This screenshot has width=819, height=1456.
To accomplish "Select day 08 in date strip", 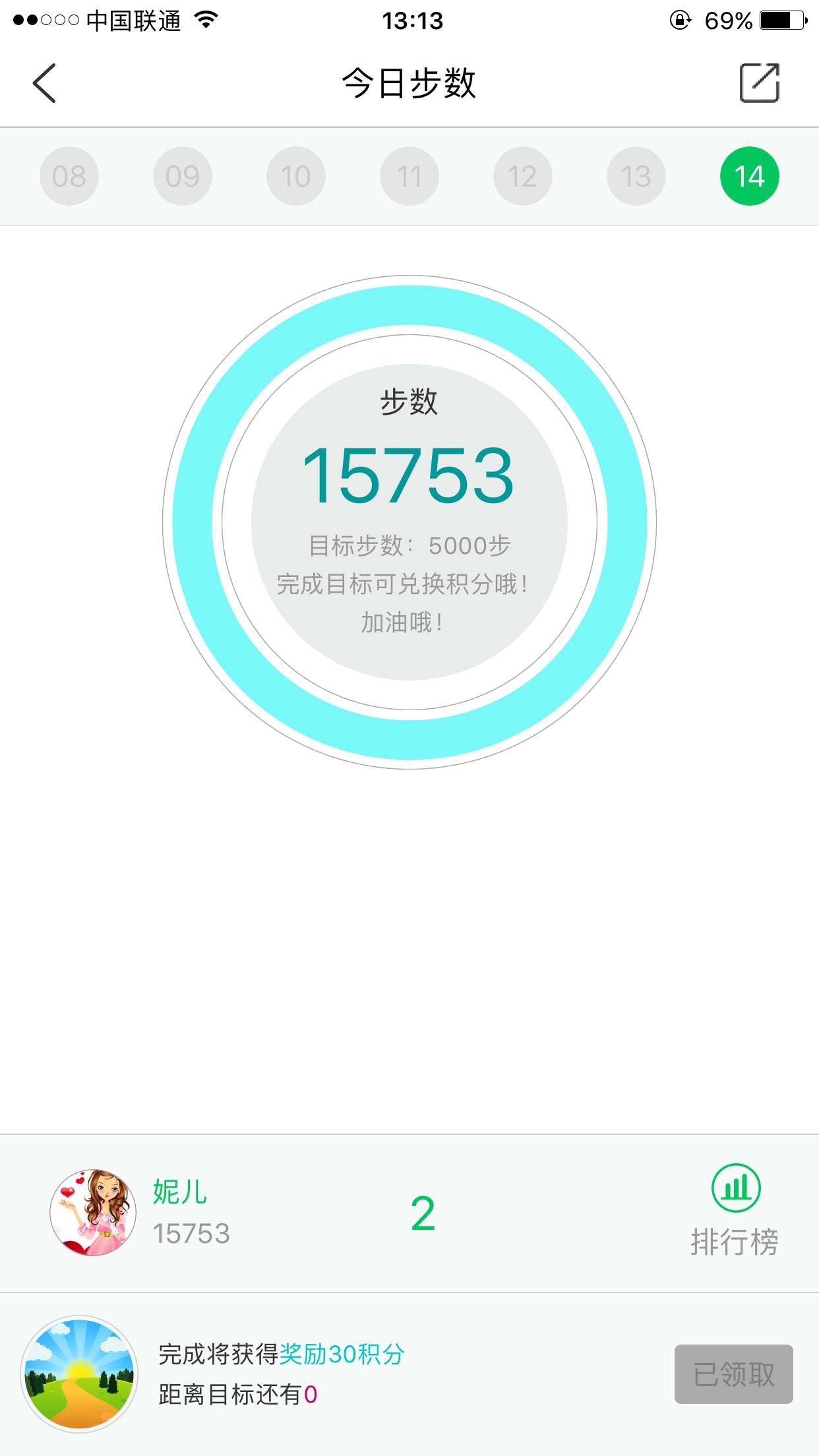I will point(69,176).
